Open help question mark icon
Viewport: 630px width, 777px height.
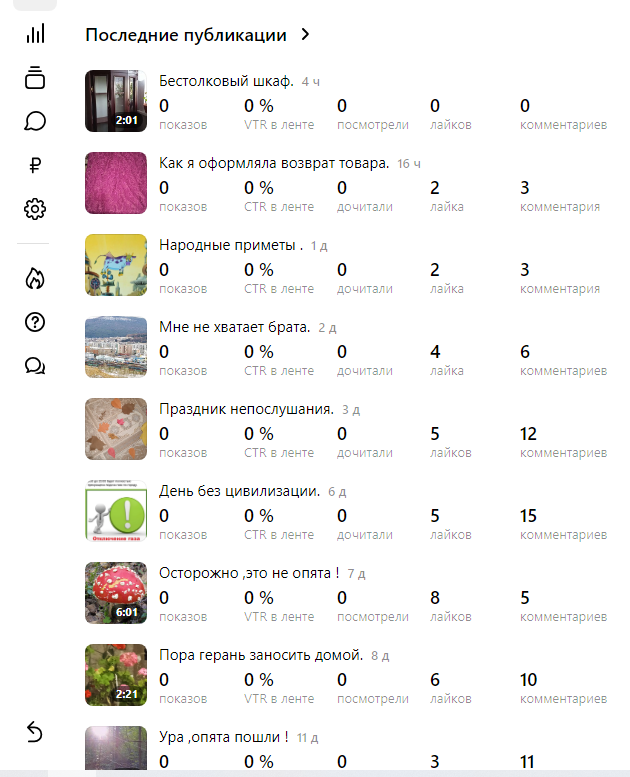click(35, 322)
